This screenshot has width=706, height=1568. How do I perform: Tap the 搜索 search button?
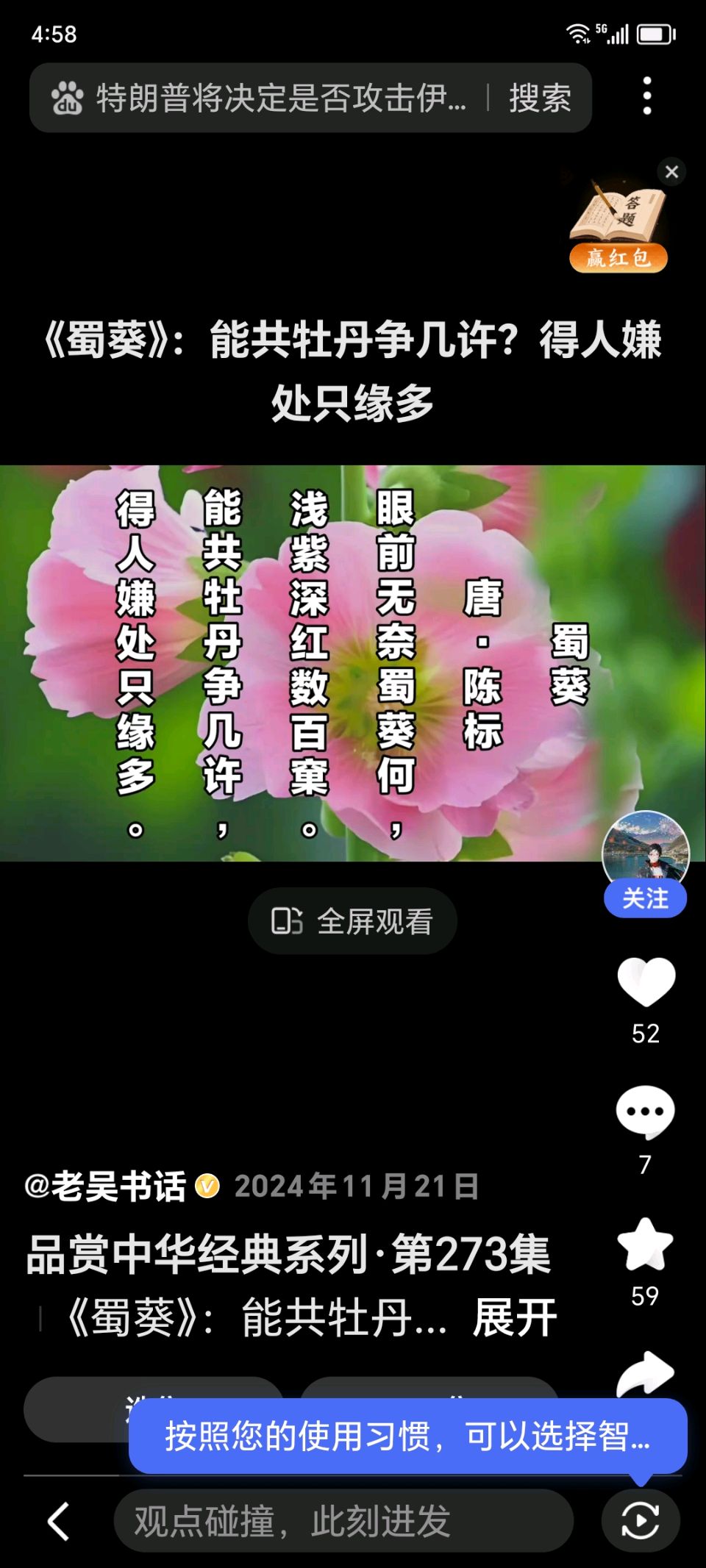tap(540, 98)
